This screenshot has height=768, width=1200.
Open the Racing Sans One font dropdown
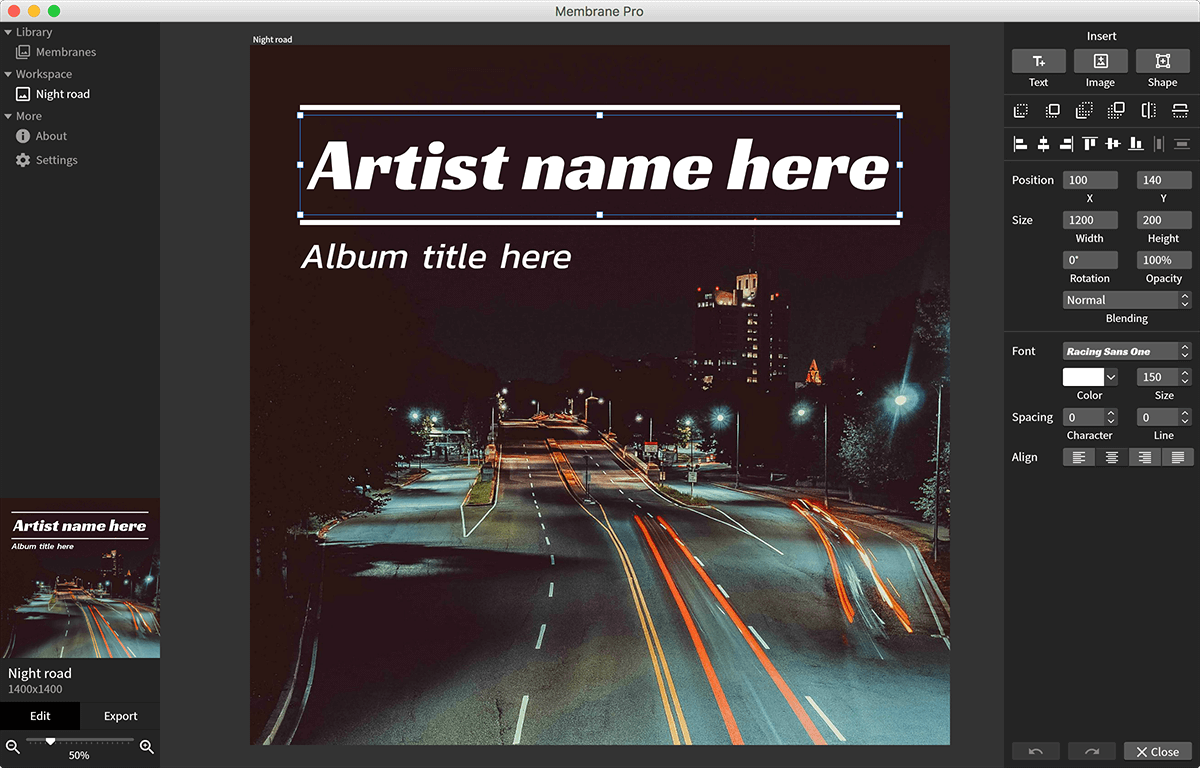click(x=1127, y=351)
